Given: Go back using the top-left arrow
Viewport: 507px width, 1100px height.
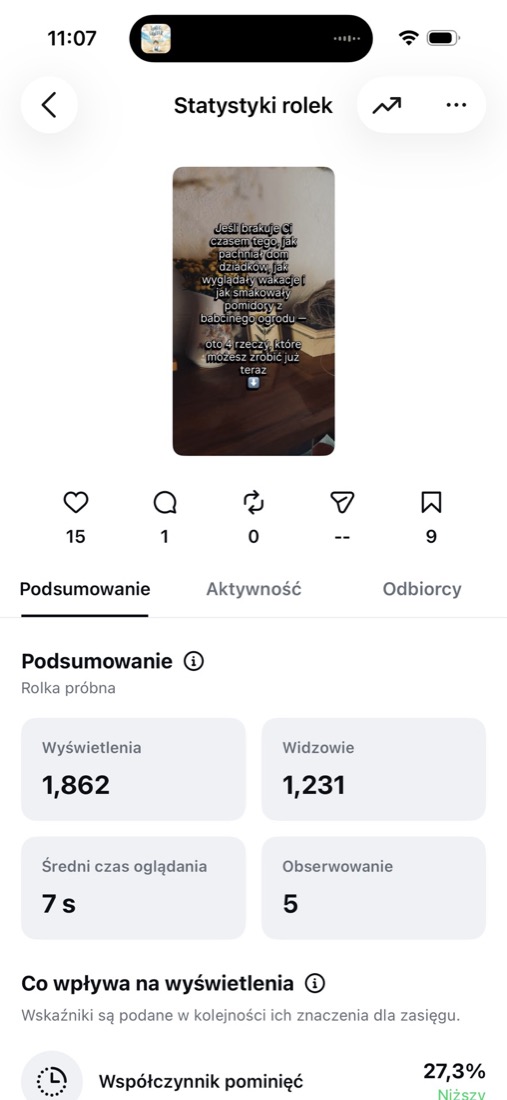Looking at the screenshot, I should [48, 105].
